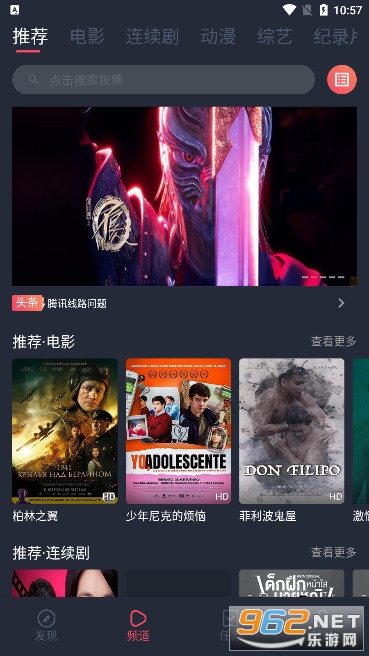
Task: Tap the 点击搜索视频 search box
Action: coord(163,79)
